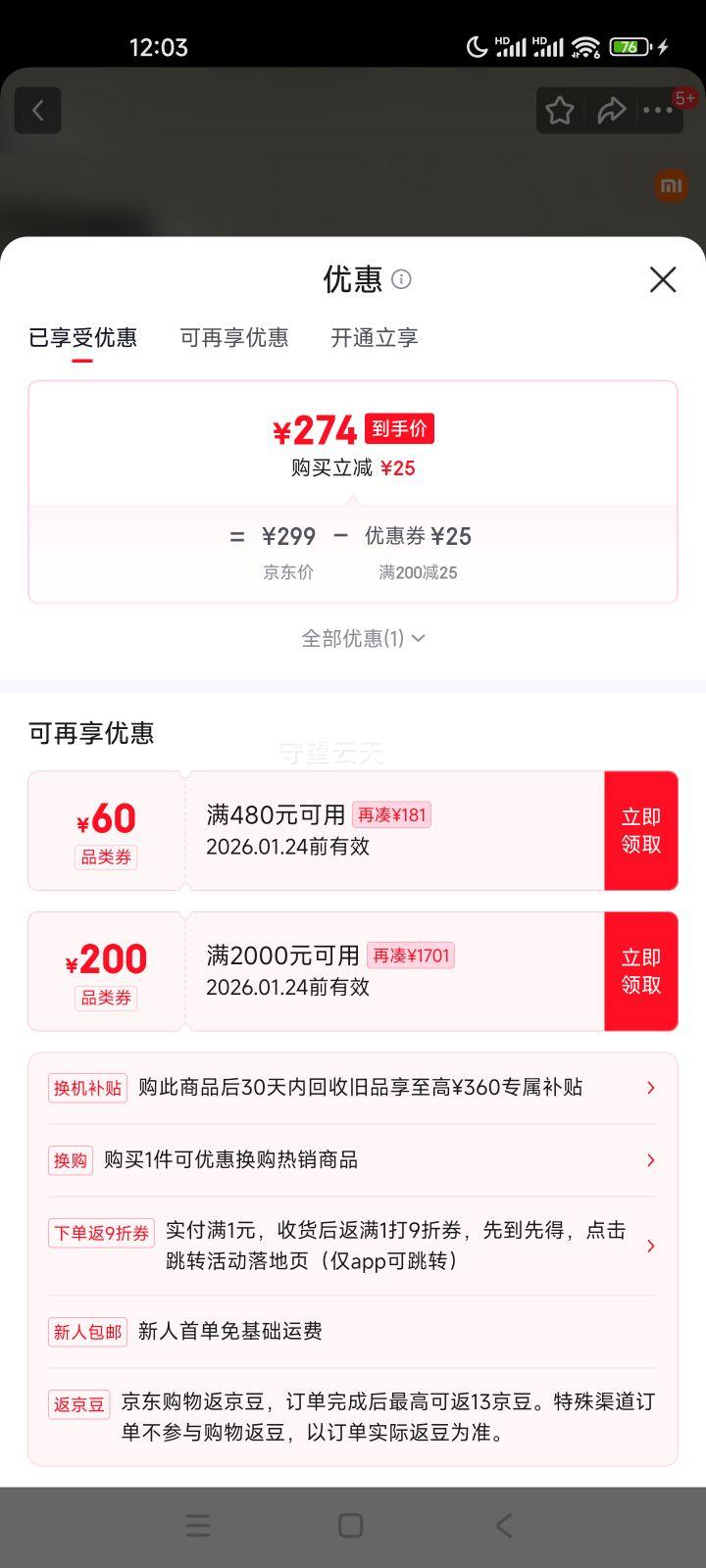
Task: Tap the back arrow at top left
Action: [37, 110]
